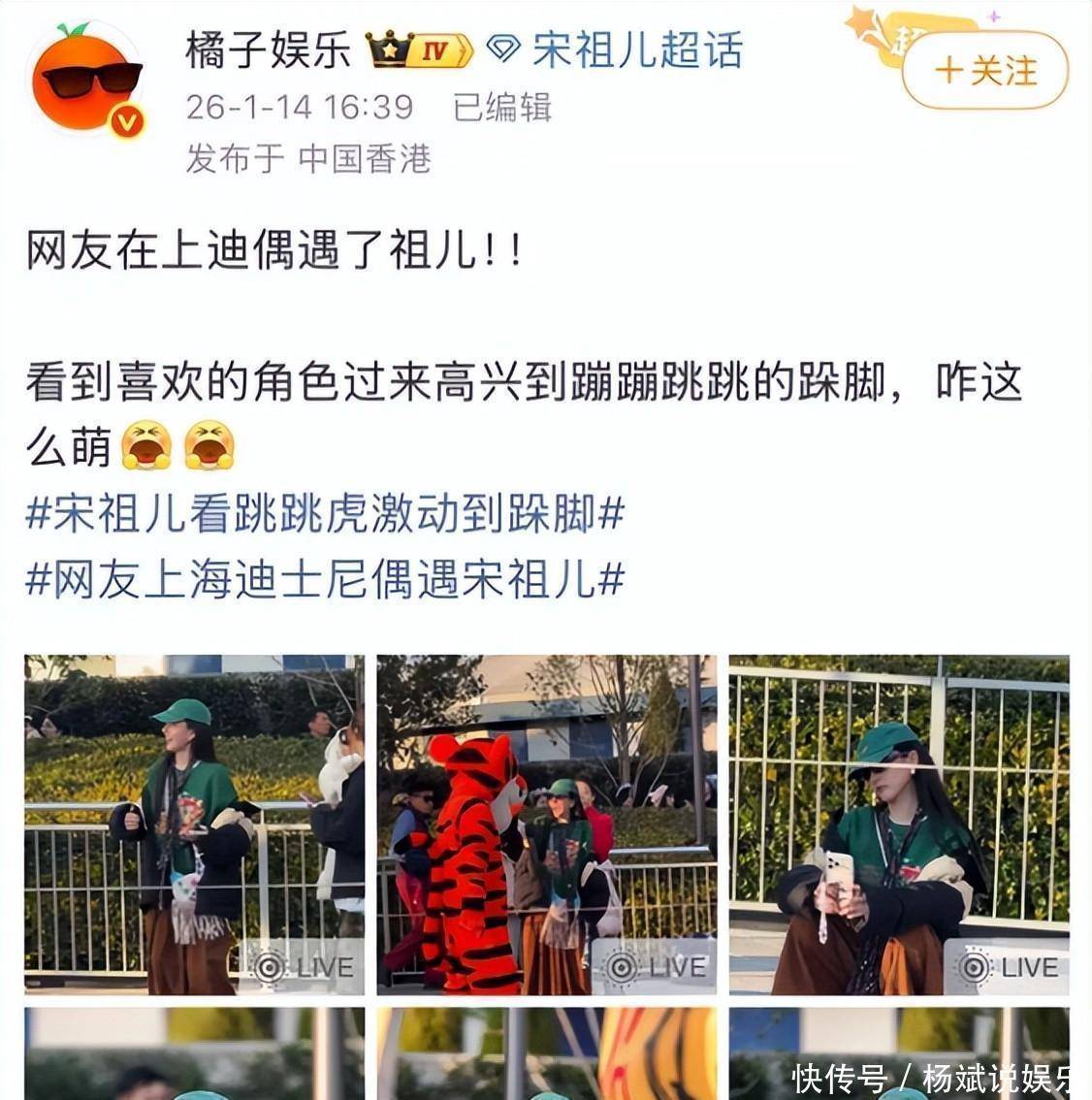Follow 橘子娱乐 with the 关注 button
1092x1100 pixels.
(984, 70)
